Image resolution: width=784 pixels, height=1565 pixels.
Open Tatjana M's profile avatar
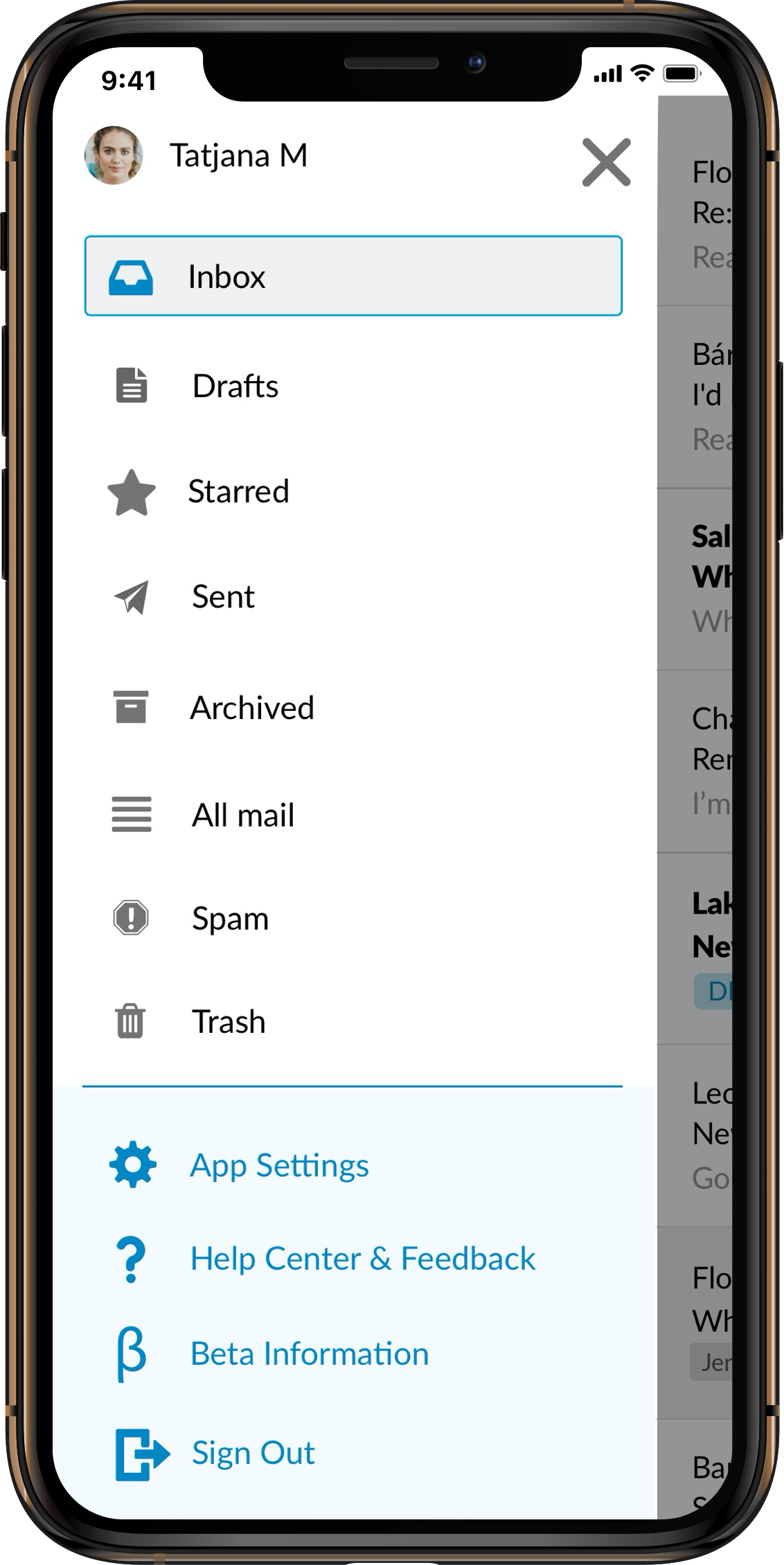coord(114,155)
